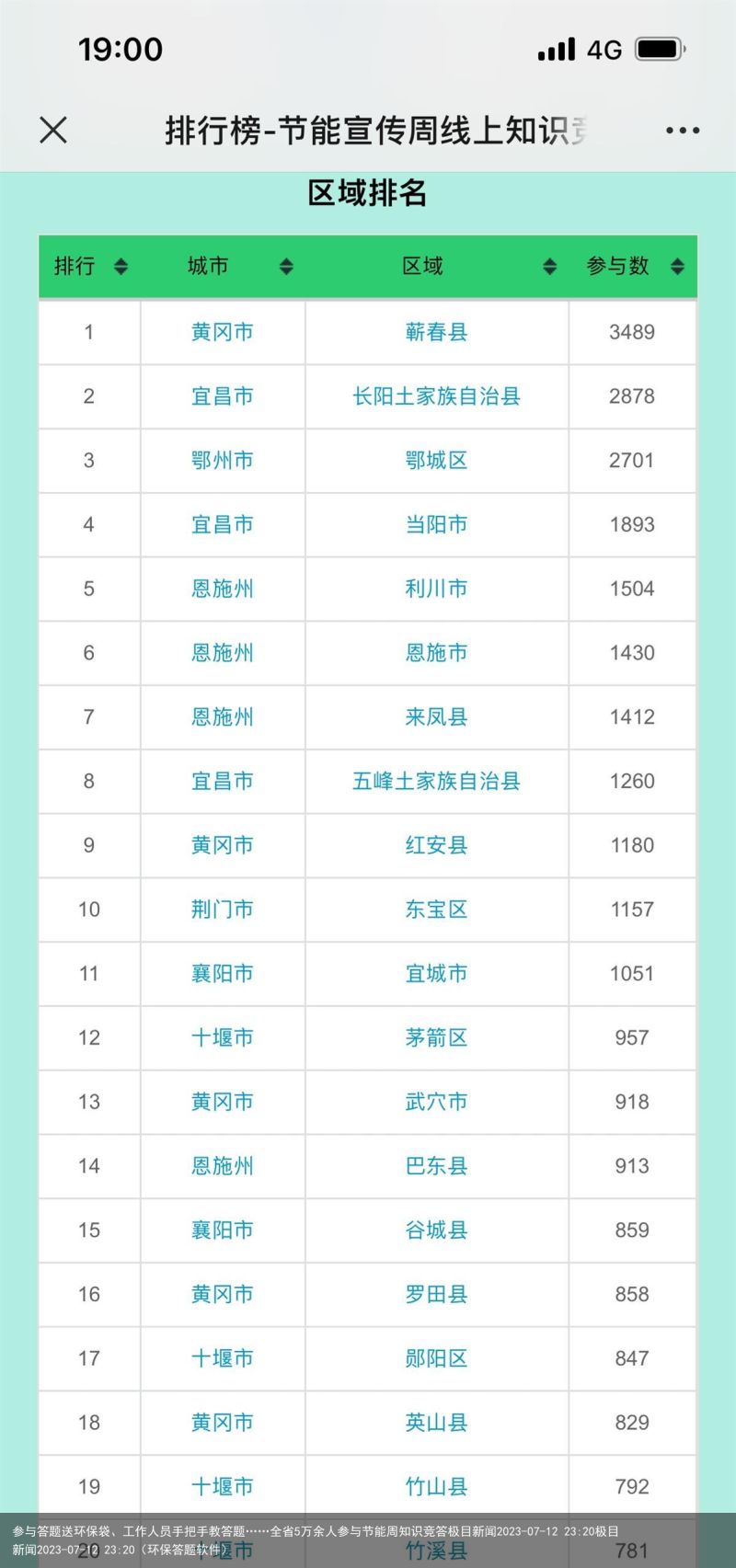Sort the table by 区域 column

point(550,267)
